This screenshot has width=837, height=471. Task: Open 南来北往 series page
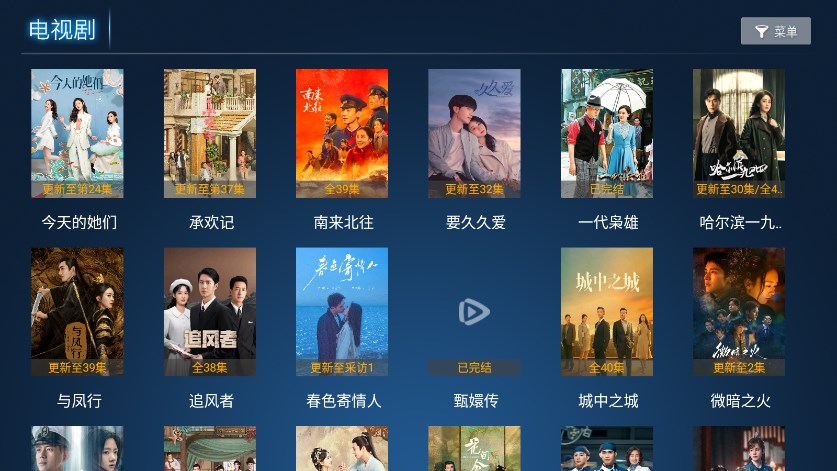coord(342,133)
